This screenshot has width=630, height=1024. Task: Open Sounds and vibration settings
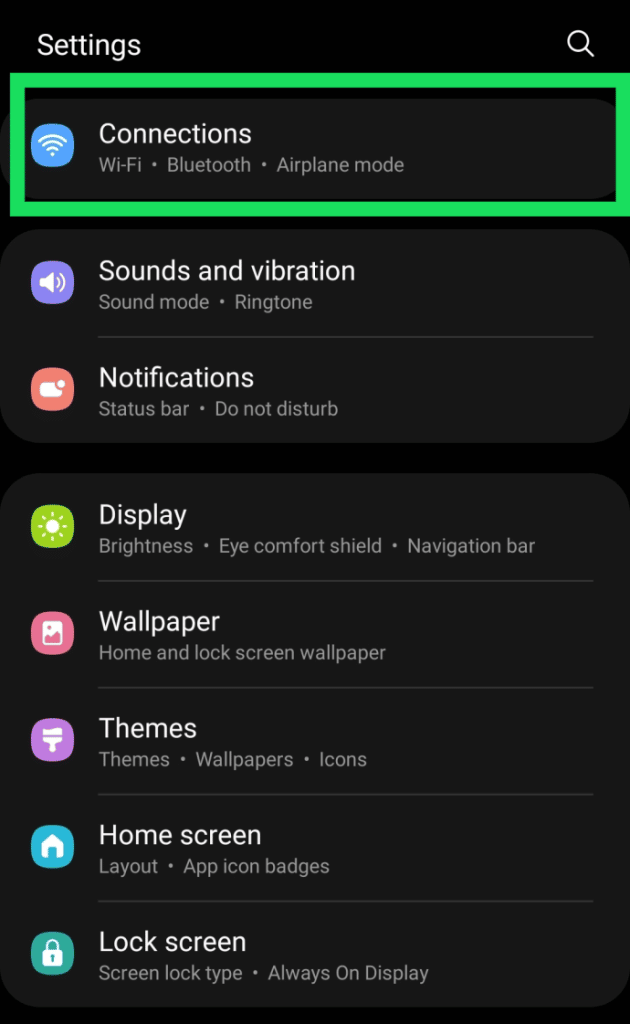(x=315, y=284)
